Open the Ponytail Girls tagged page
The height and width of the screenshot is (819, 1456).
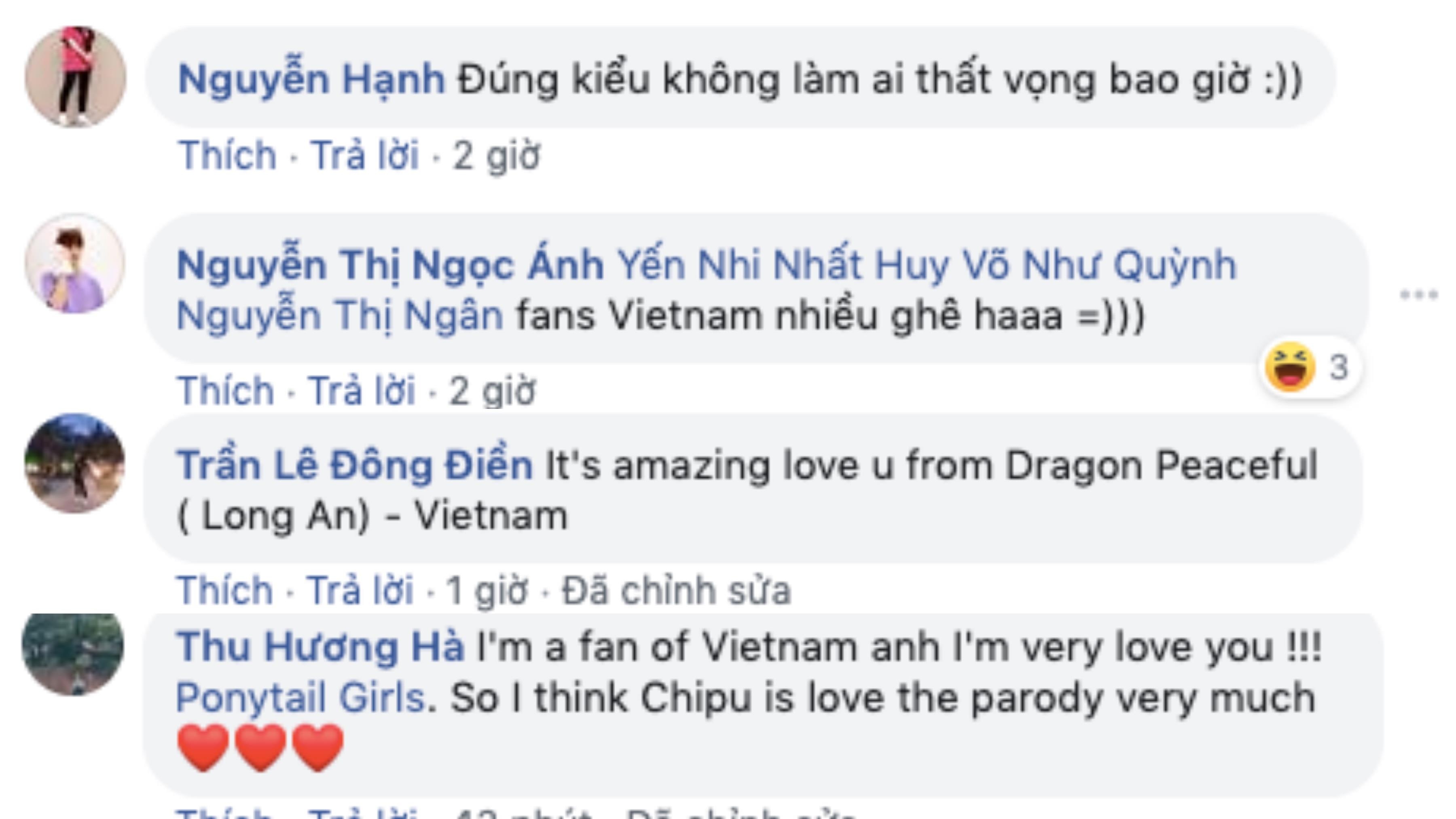301,698
